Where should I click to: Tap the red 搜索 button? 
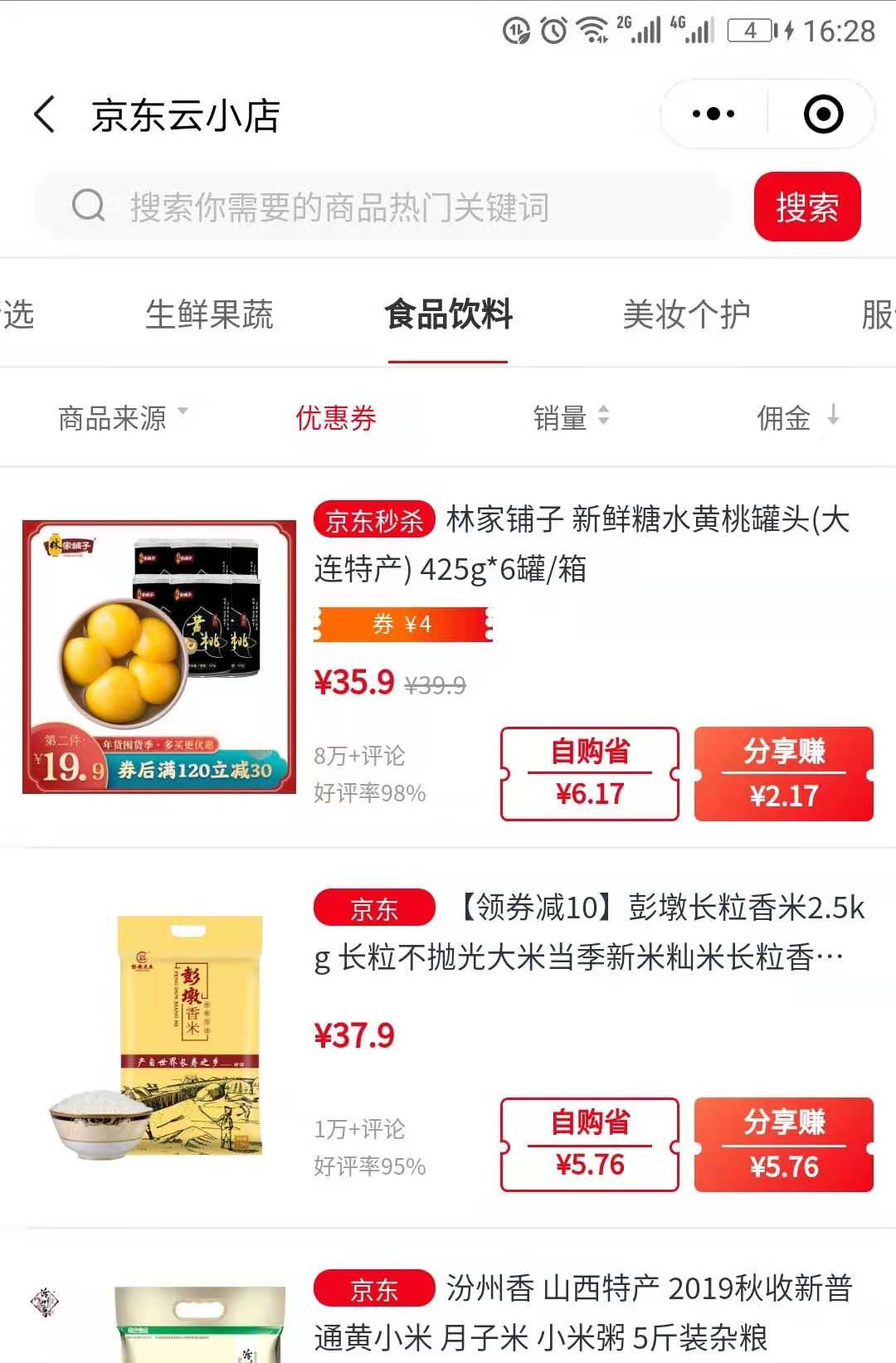point(806,207)
